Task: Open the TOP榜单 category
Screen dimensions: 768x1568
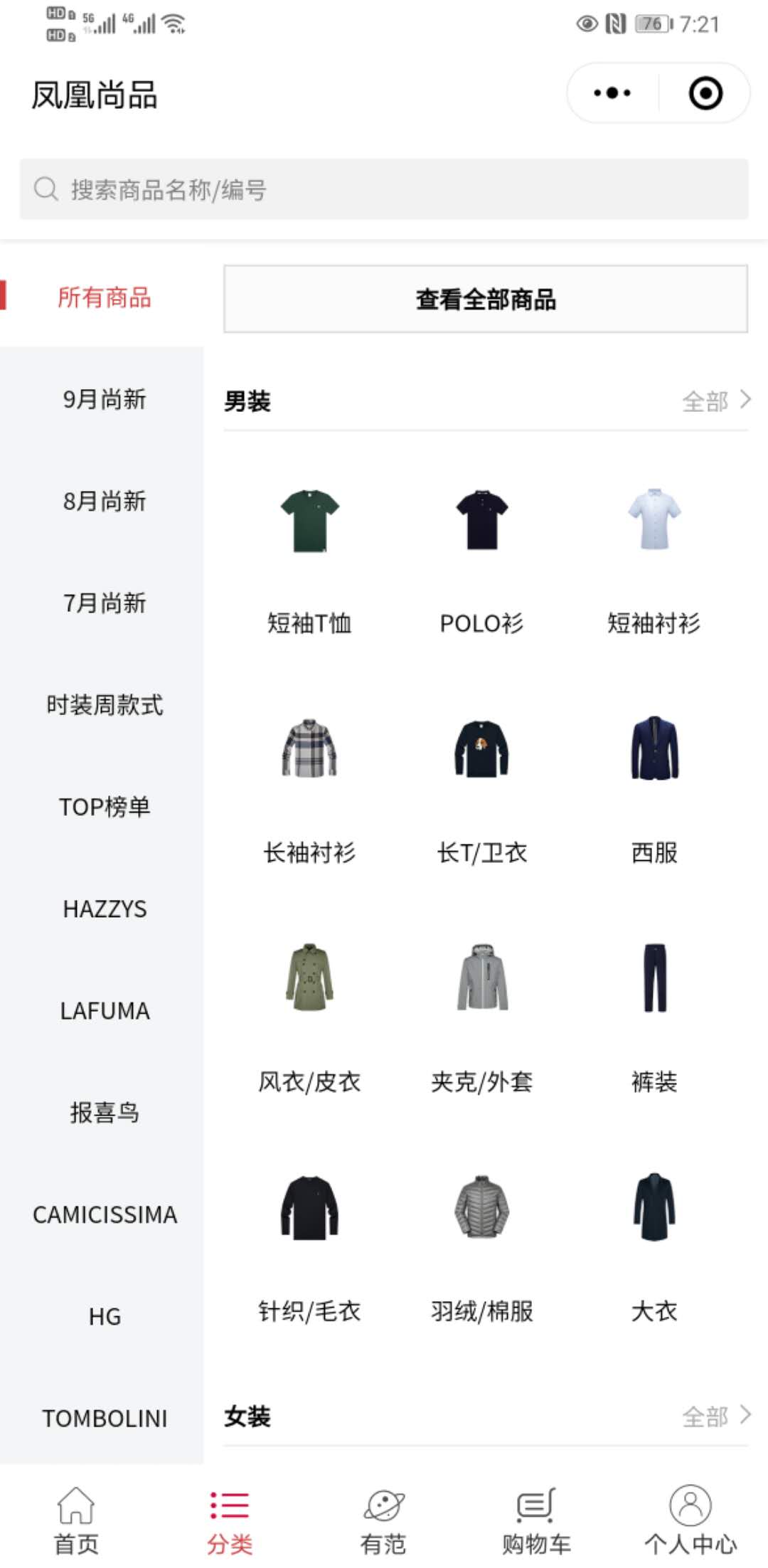Action: point(105,807)
